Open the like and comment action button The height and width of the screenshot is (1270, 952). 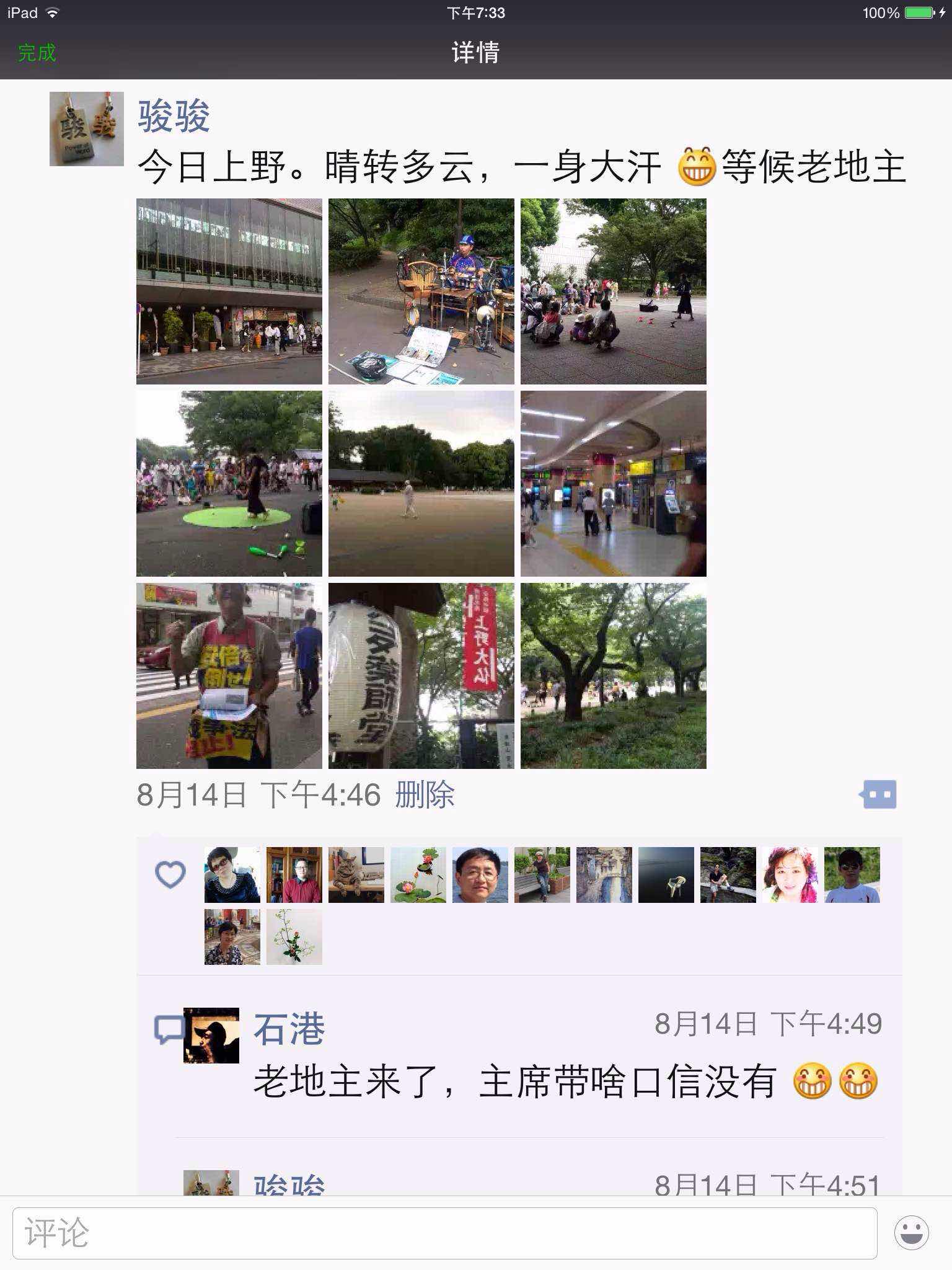pyautogui.click(x=878, y=794)
